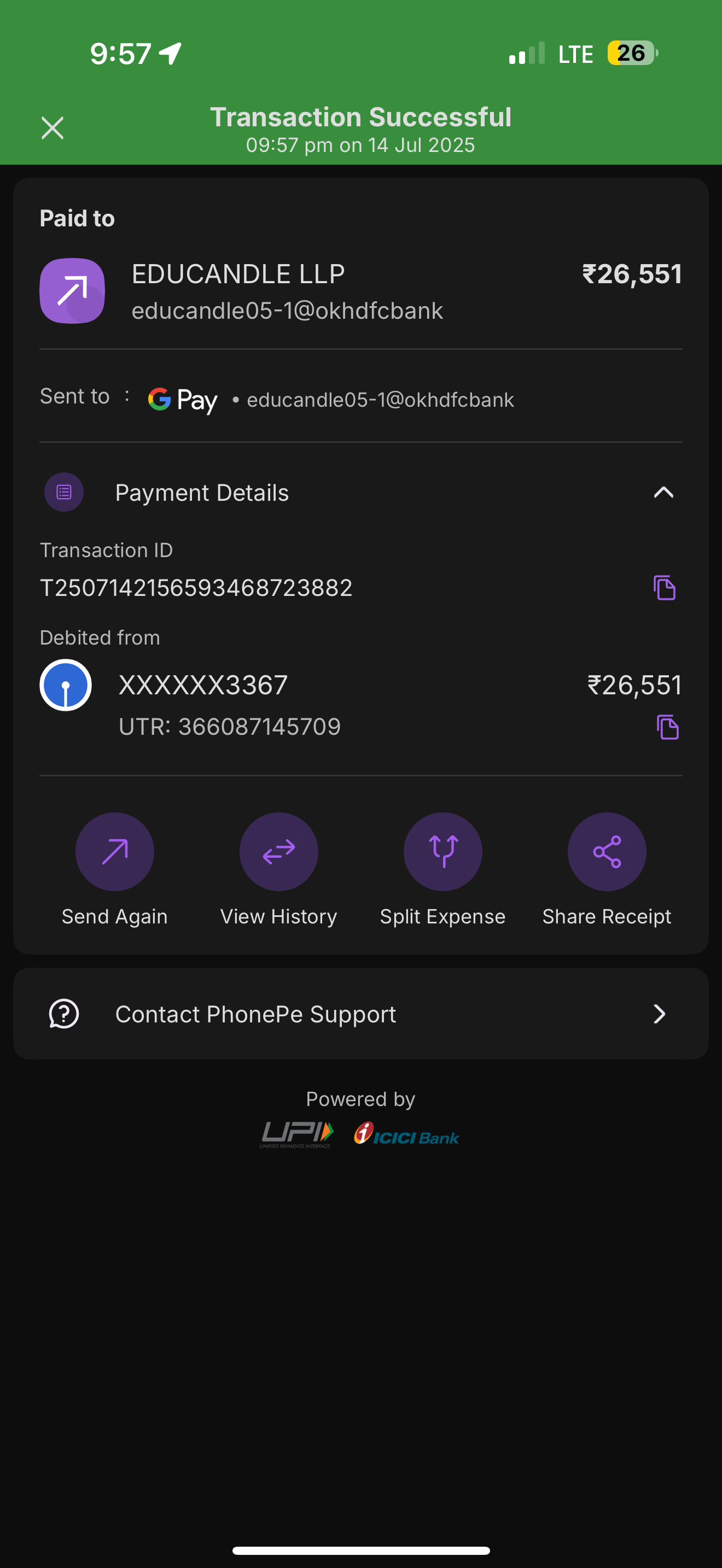The width and height of the screenshot is (722, 1568).
Task: Collapse the Payment Details section
Action: pos(663,493)
